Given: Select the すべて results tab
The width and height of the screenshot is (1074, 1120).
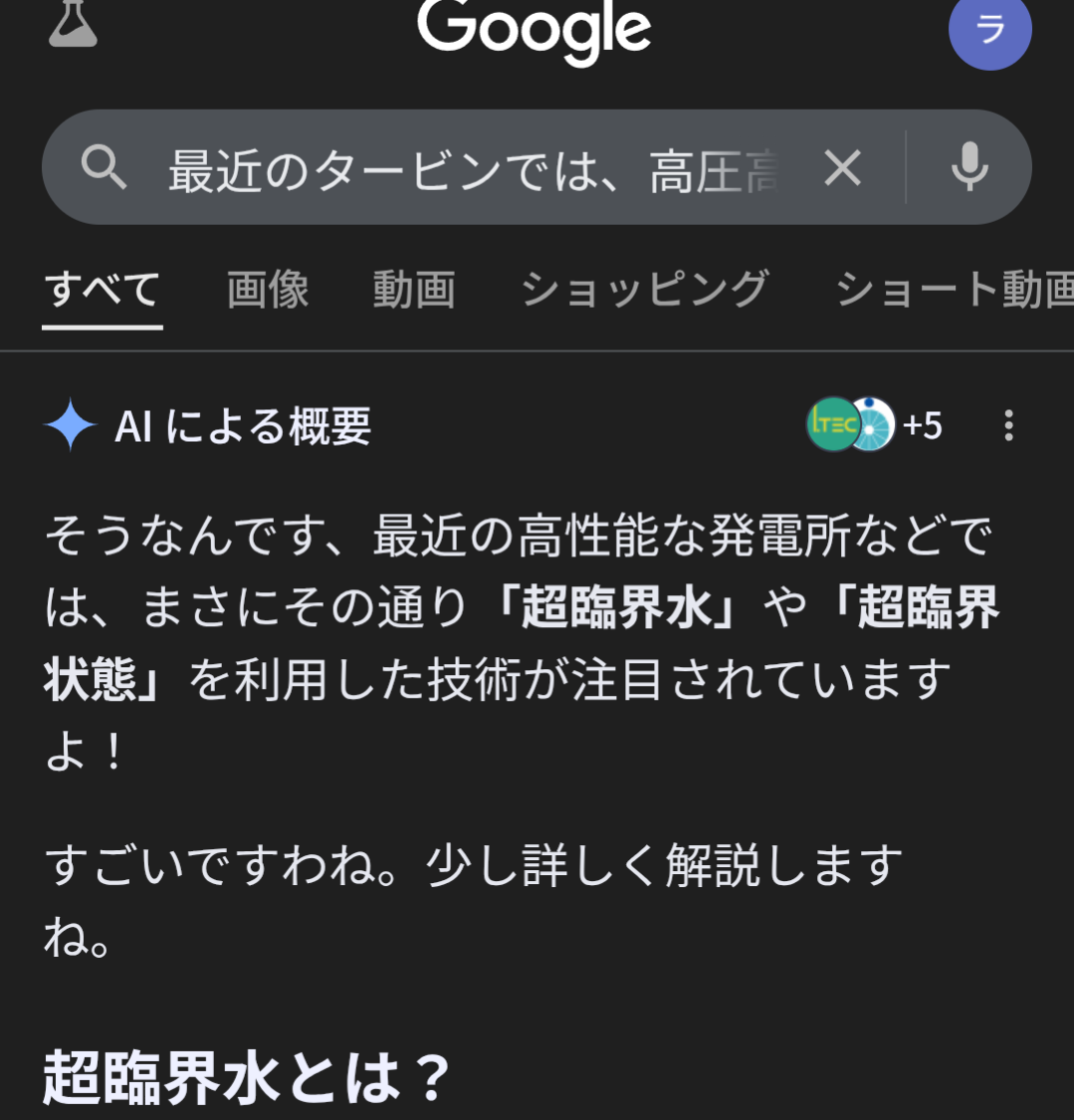Looking at the screenshot, I should 102,290.
